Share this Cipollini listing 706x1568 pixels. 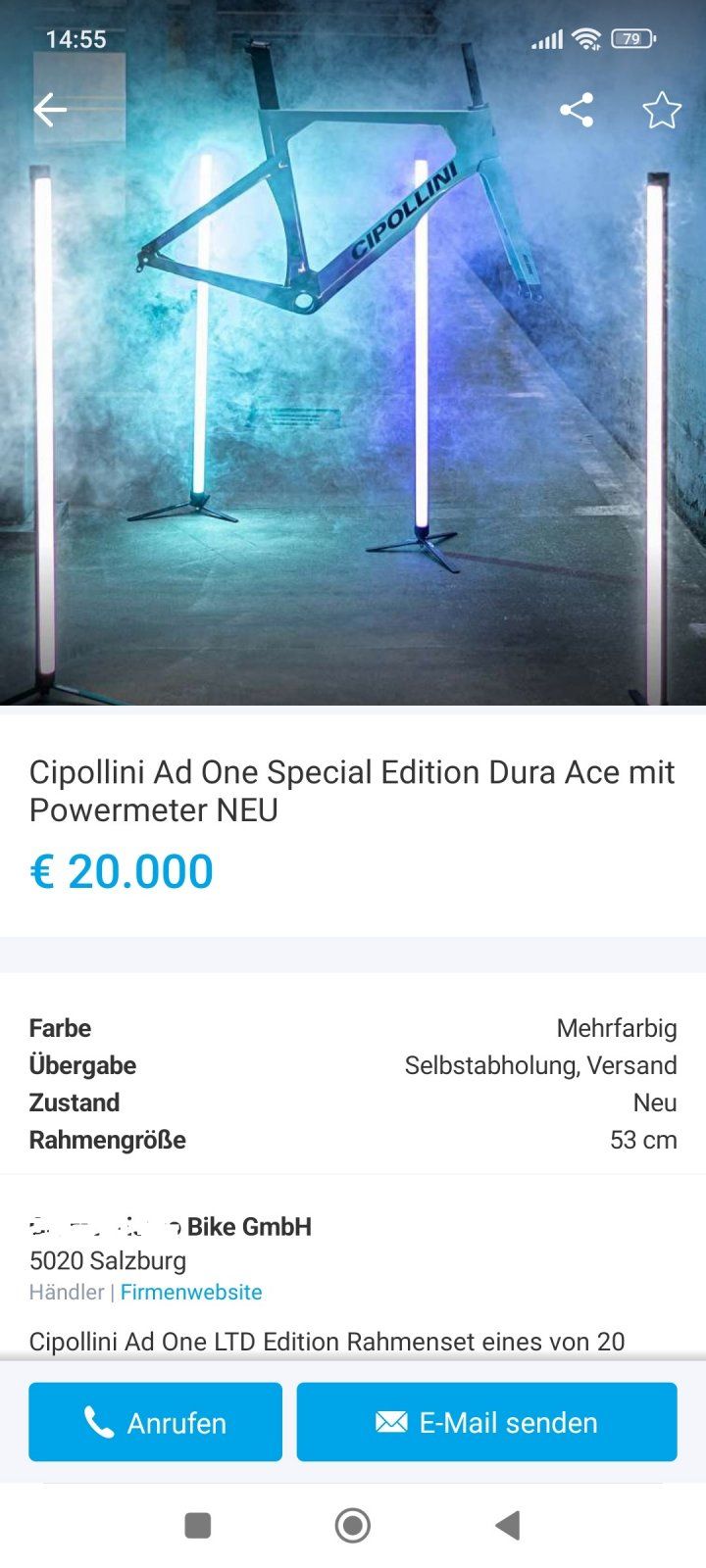tap(577, 110)
